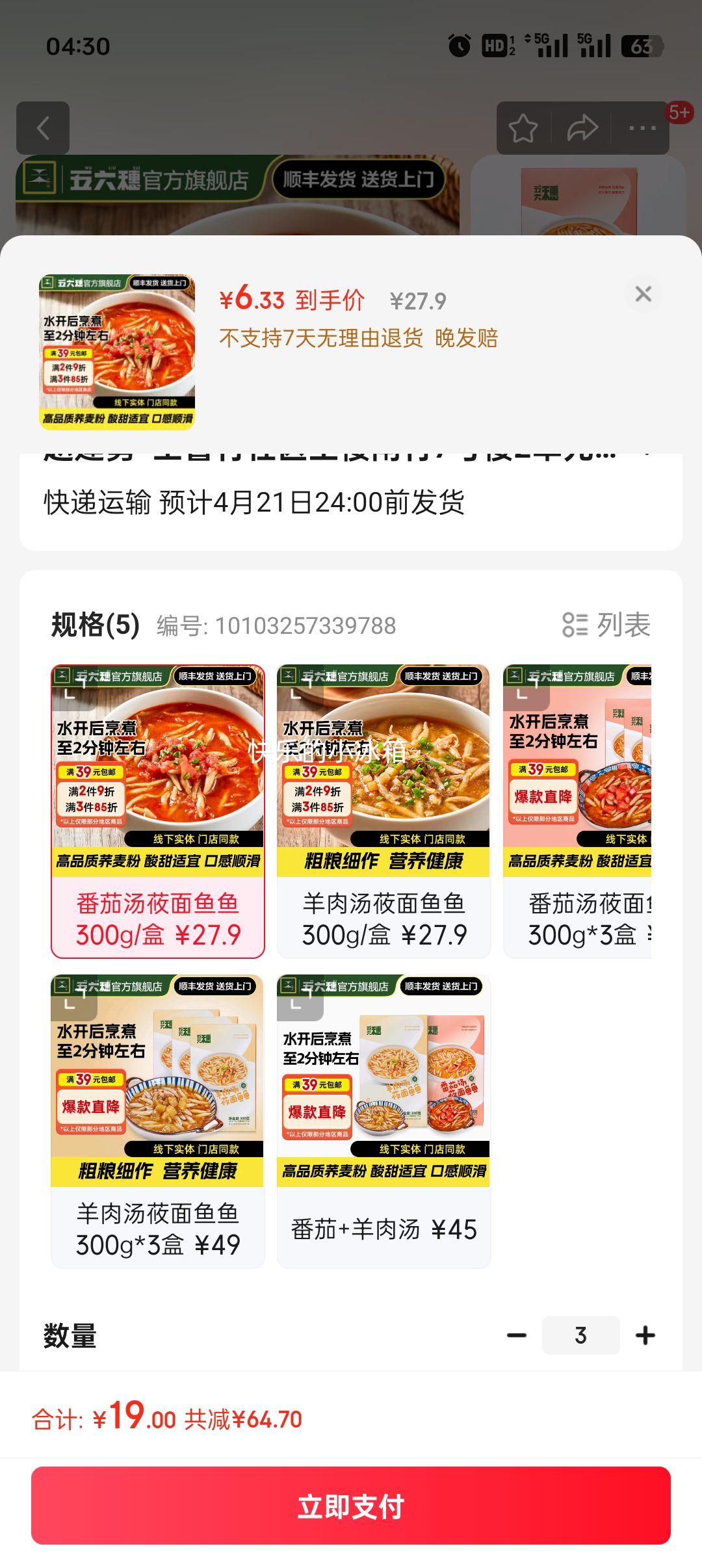This screenshot has height=1568, width=702.
Task: Go back with the top-left arrow
Action: 43,128
